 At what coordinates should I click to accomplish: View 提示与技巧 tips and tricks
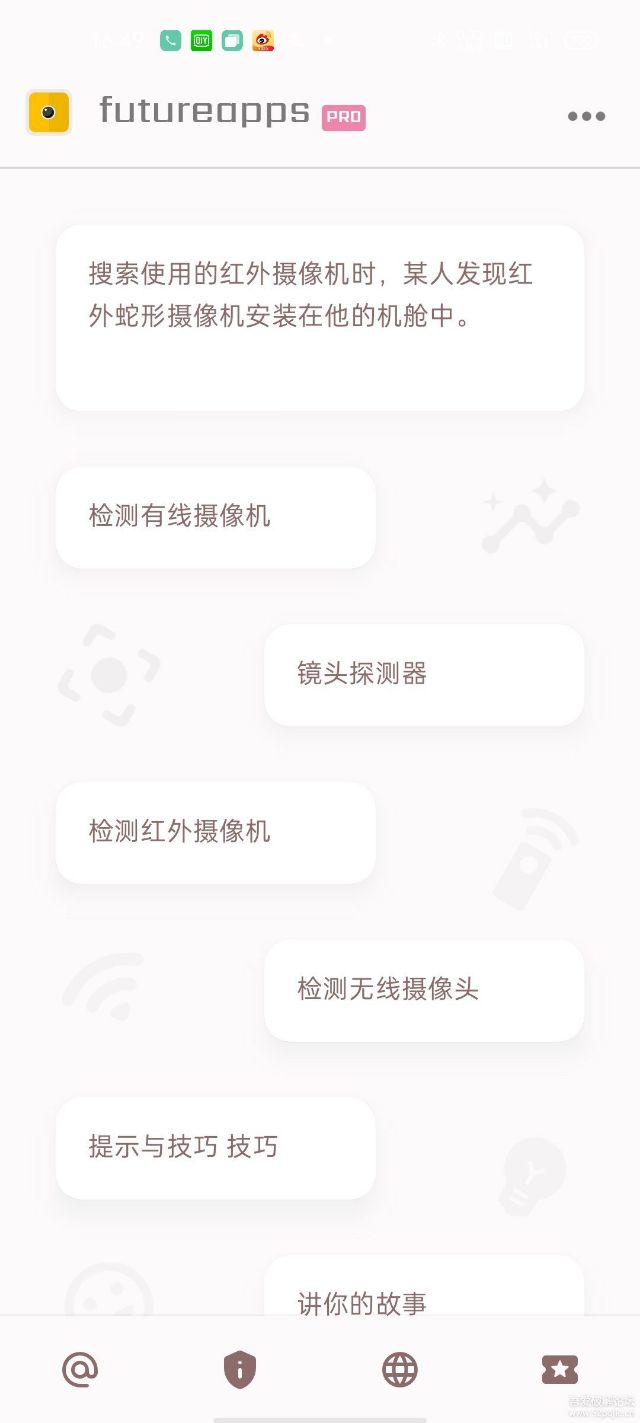(216, 1147)
